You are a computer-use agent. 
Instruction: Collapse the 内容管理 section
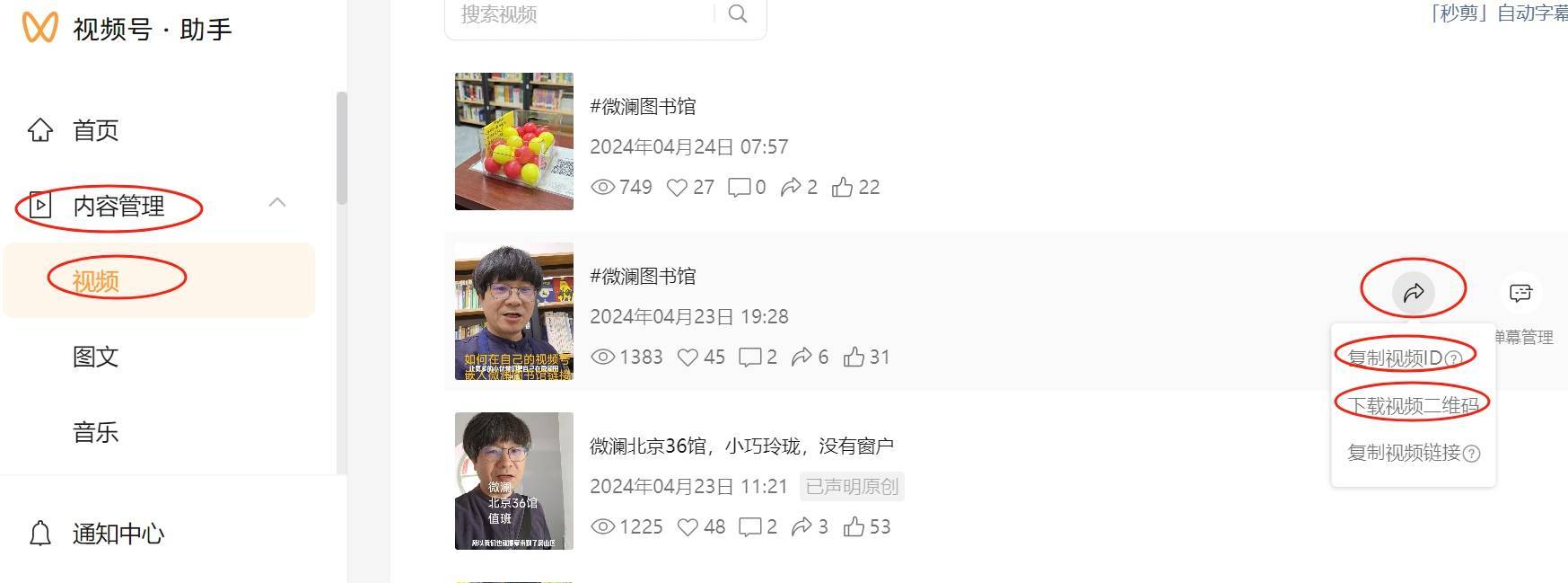click(x=277, y=203)
